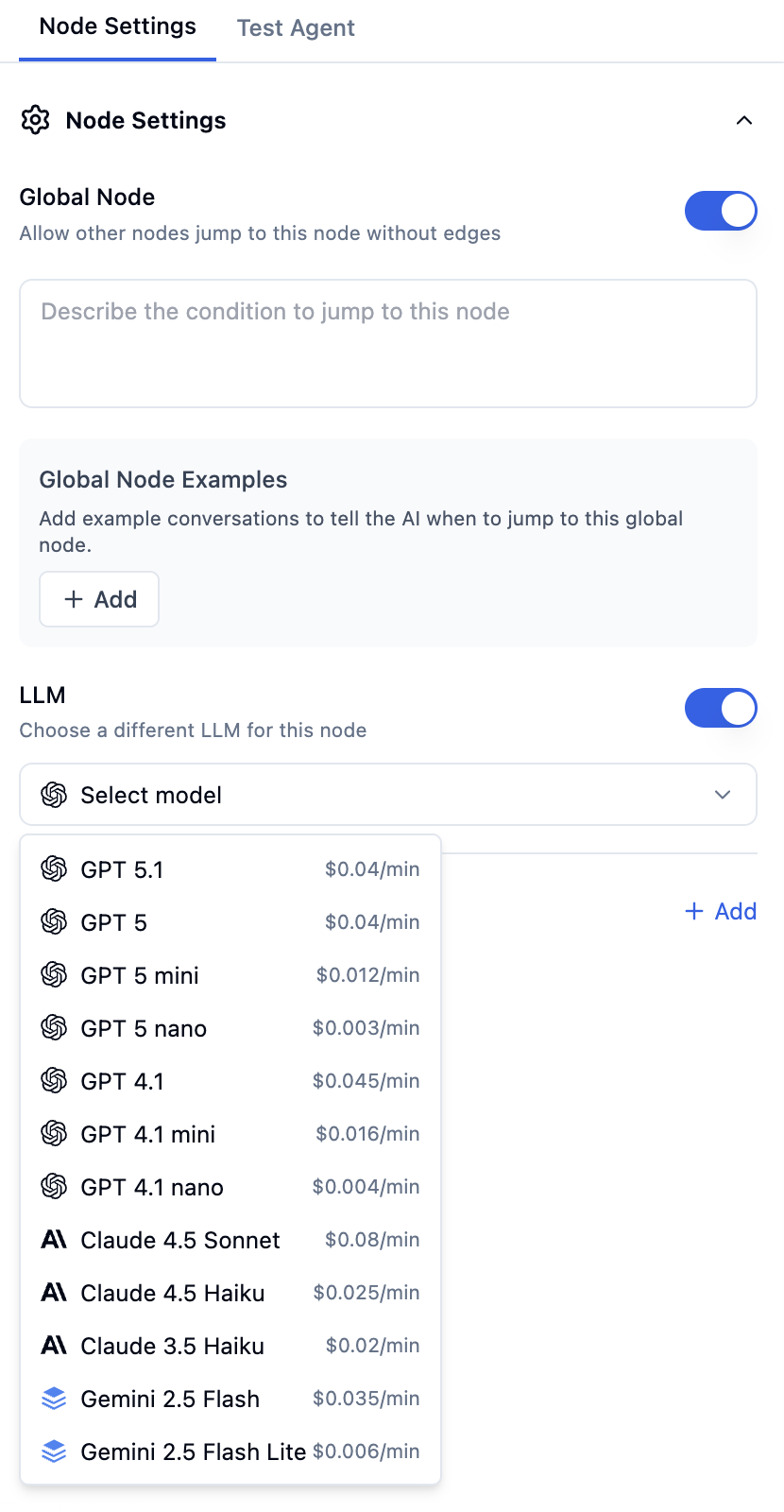Screen dimensions: 784x1512
Task: Open the Select model dropdown chevron
Action: [723, 795]
